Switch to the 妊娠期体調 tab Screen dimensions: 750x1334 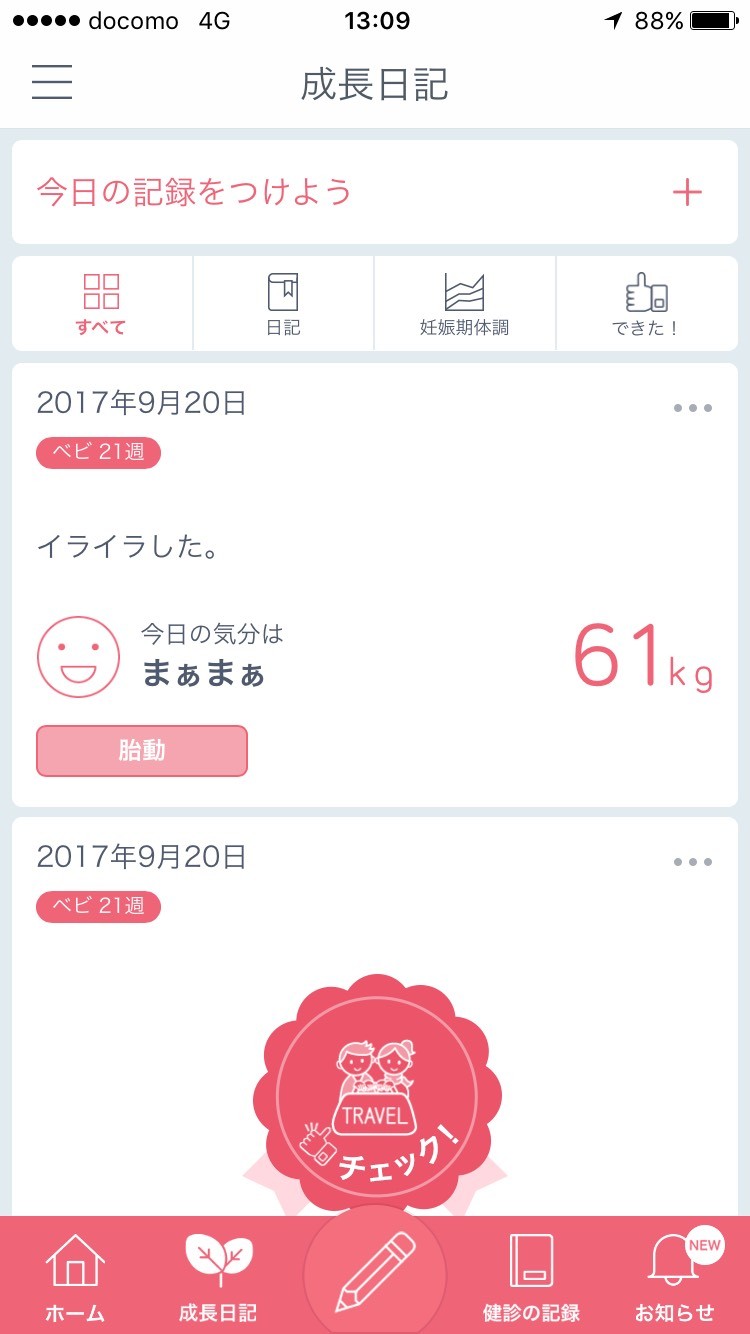pos(464,304)
